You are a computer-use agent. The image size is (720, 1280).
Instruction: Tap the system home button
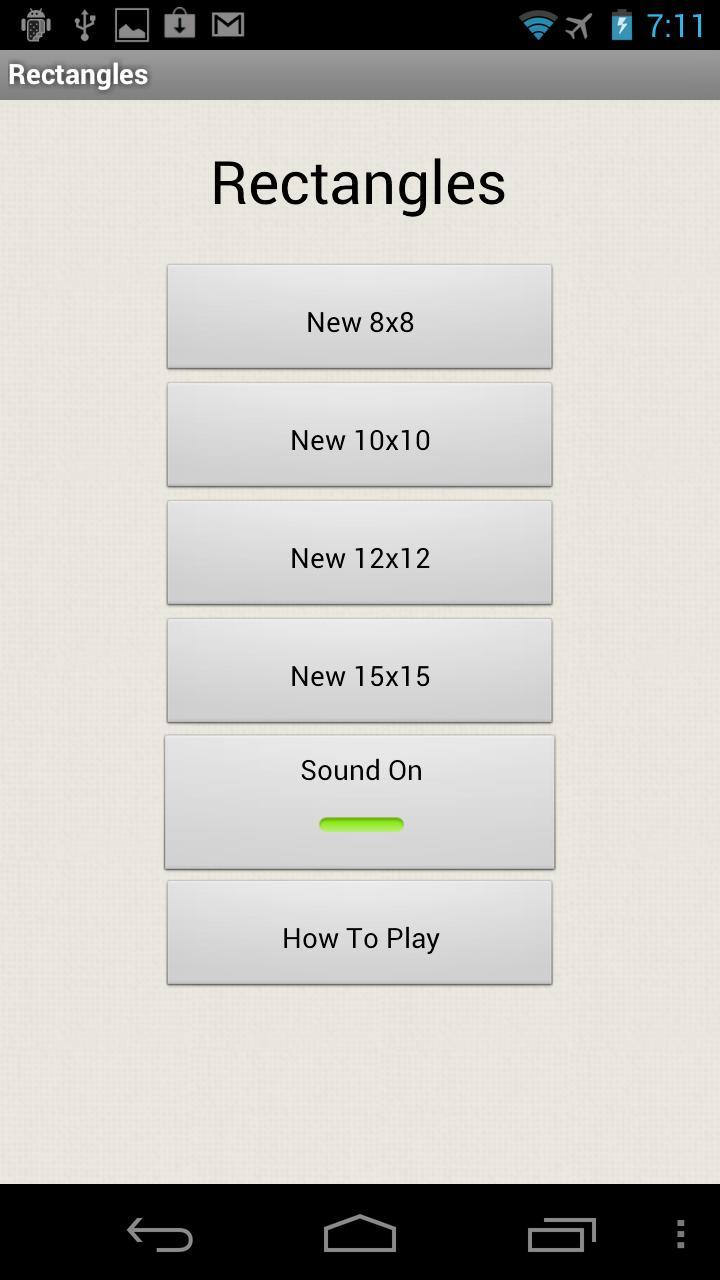pyautogui.click(x=360, y=1234)
